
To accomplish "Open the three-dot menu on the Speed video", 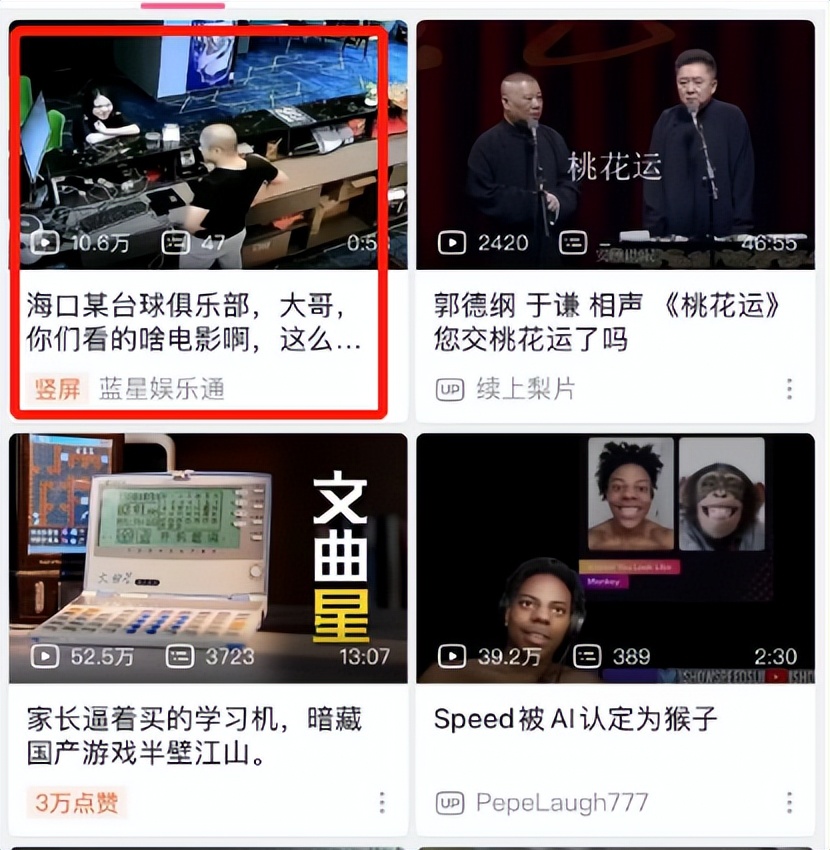I will point(791,804).
